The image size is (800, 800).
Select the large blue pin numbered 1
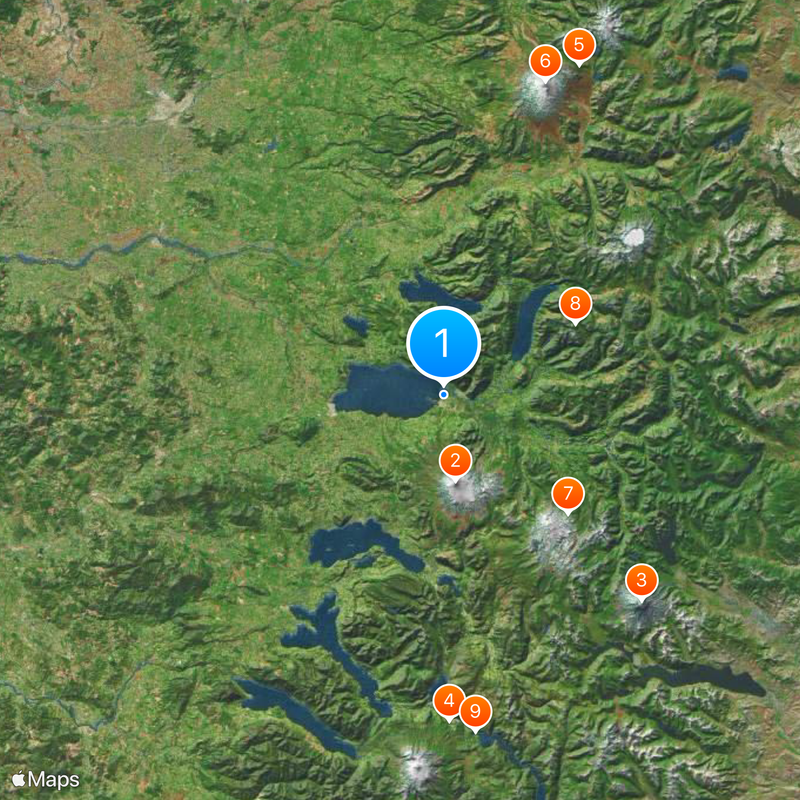(444, 343)
